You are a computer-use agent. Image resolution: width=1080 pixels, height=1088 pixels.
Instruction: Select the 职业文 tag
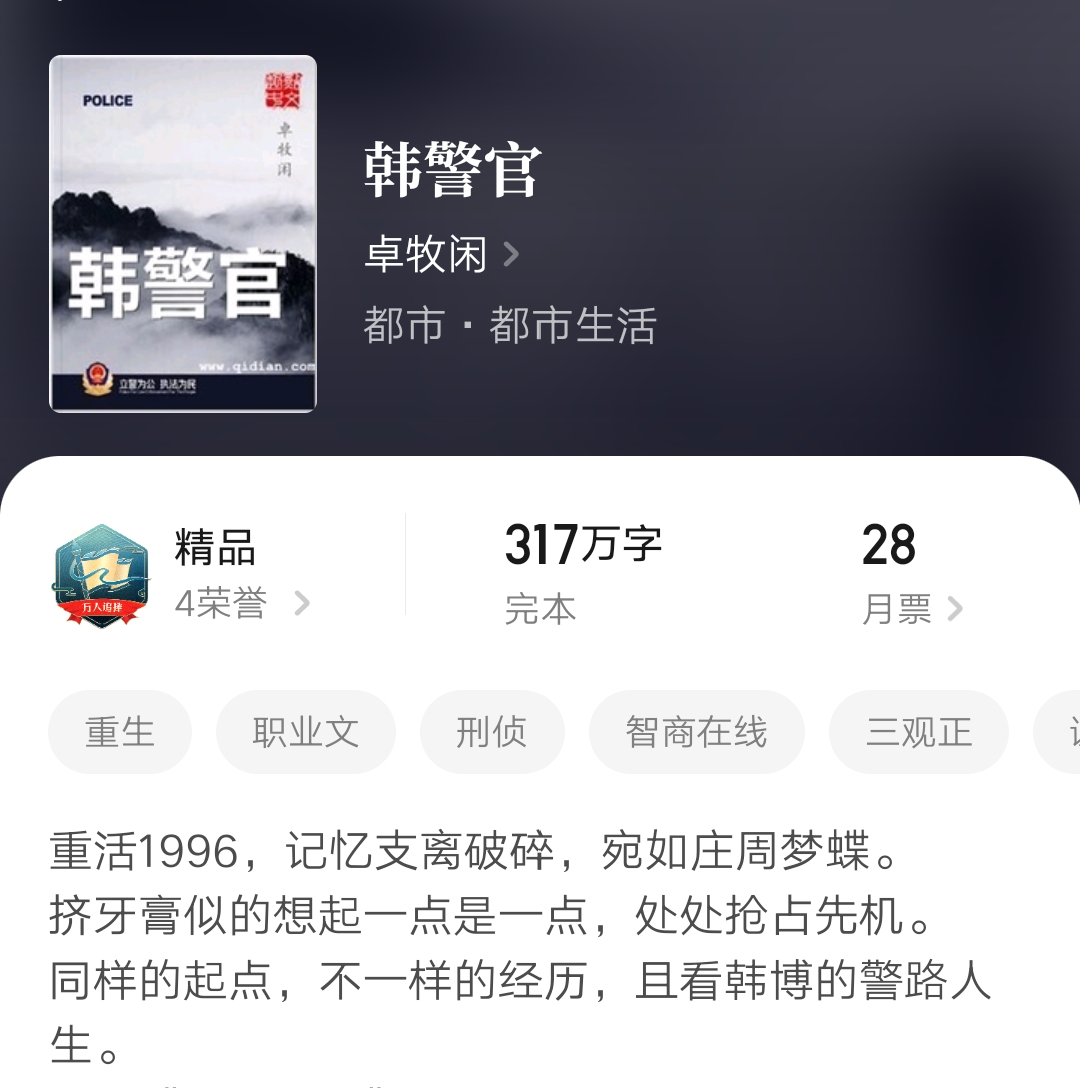[x=306, y=732]
